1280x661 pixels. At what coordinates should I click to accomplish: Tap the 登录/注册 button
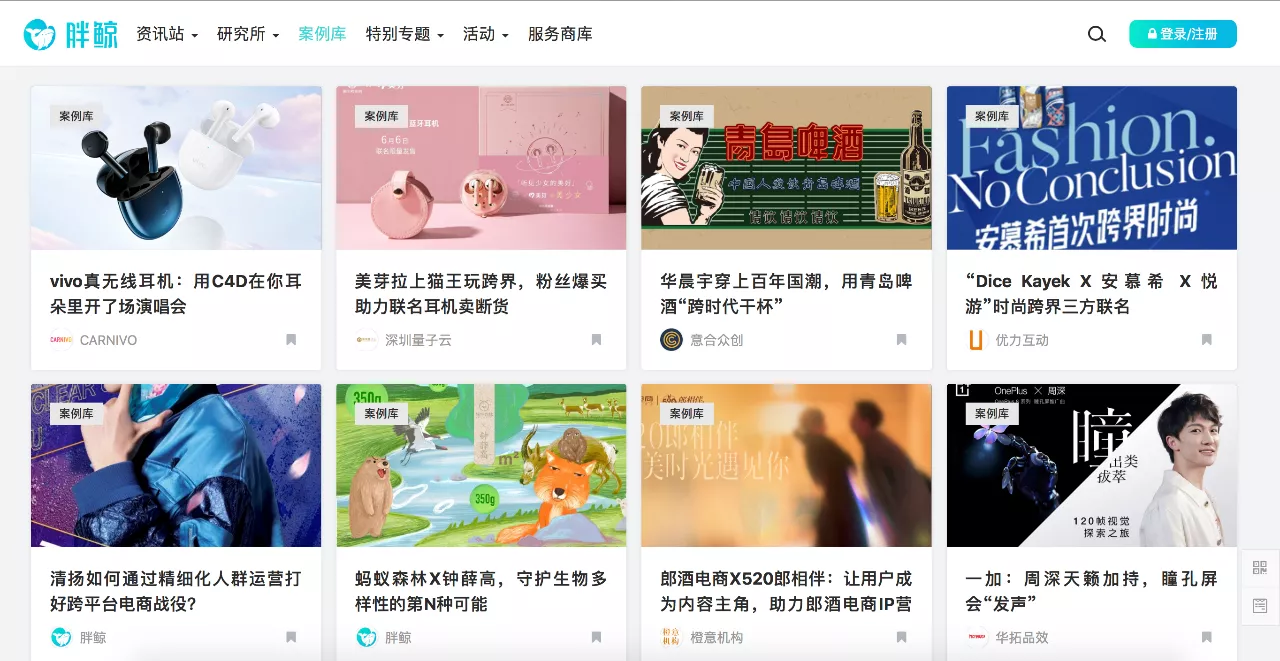[1183, 34]
